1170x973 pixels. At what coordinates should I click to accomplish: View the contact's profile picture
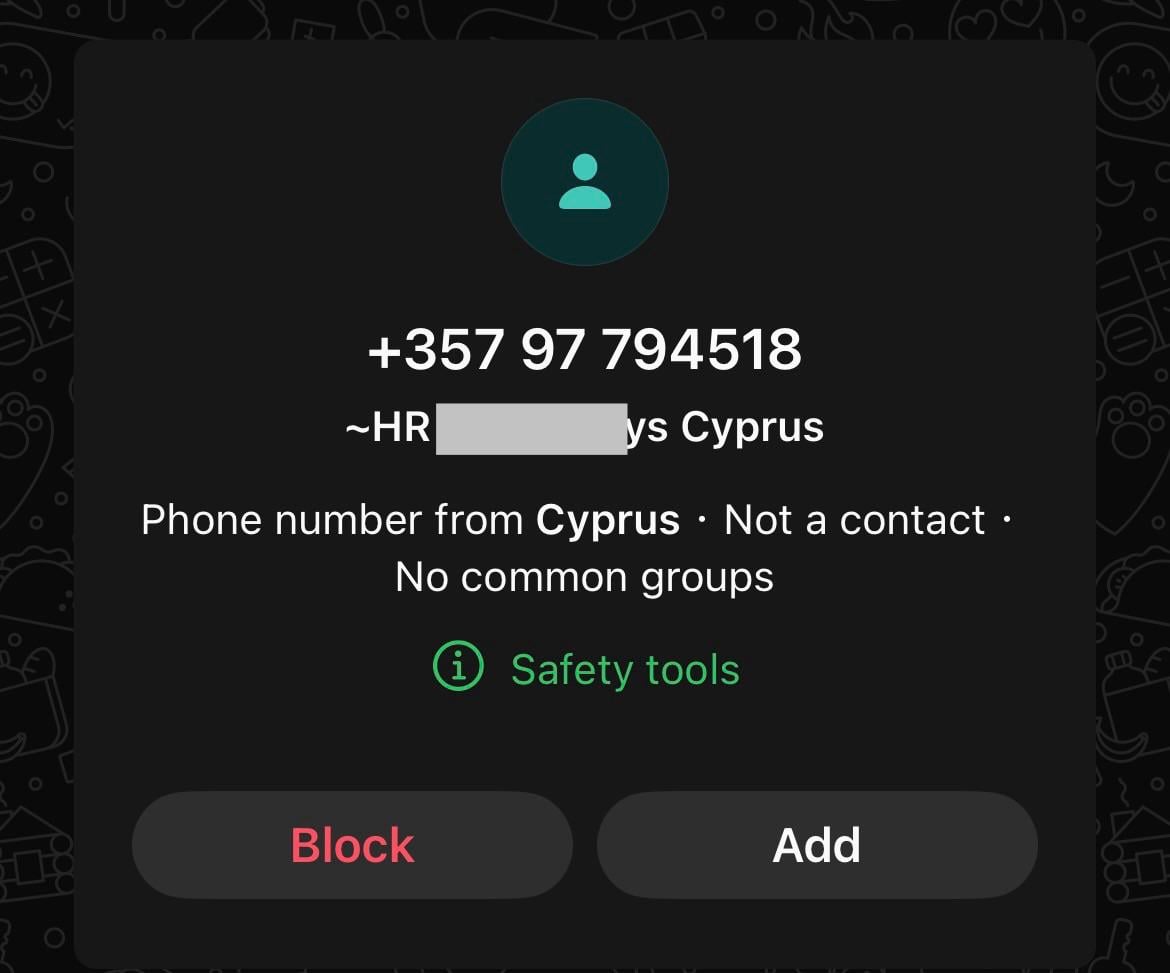[584, 182]
